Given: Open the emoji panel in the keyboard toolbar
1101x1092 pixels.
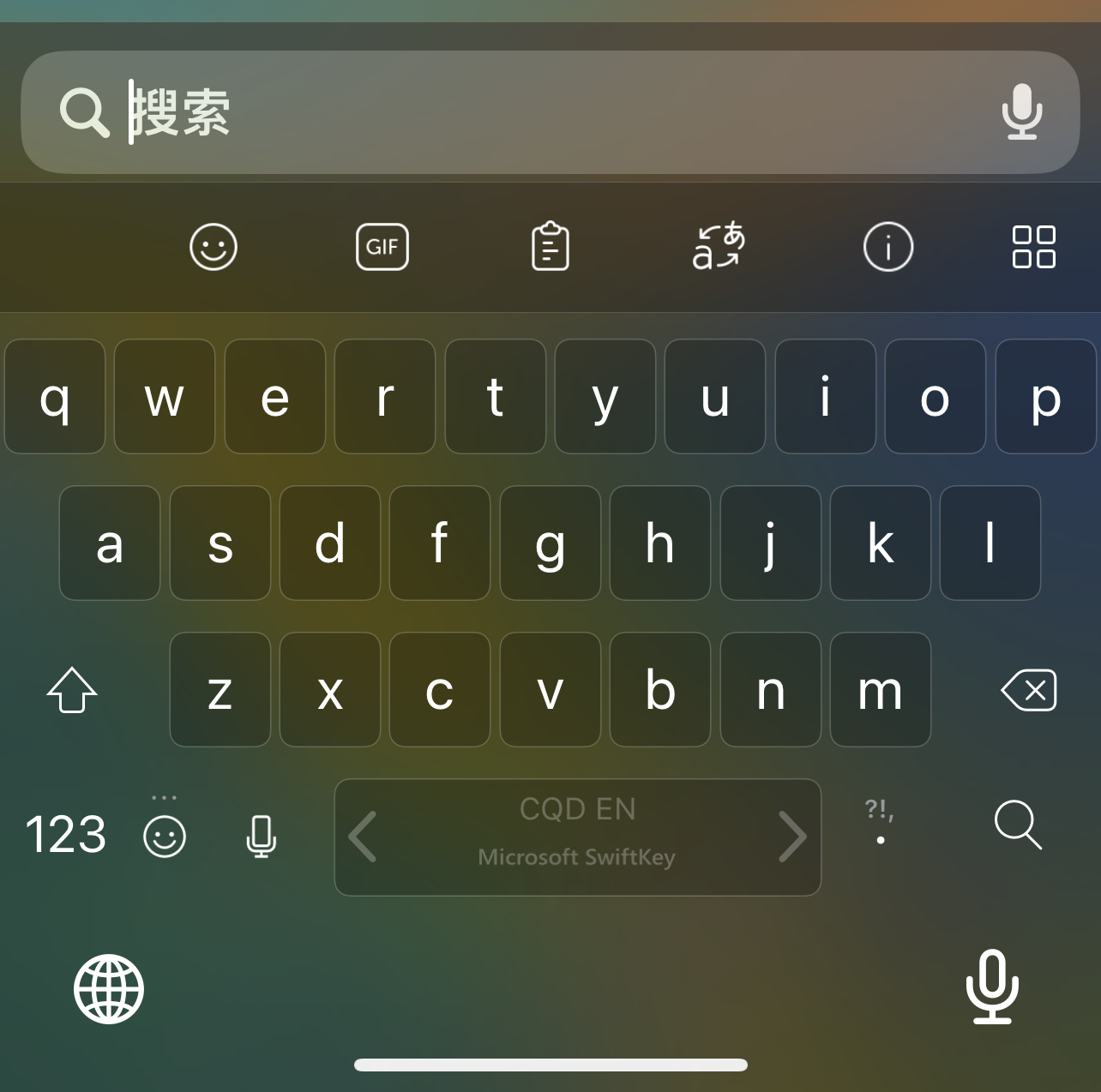Looking at the screenshot, I should 213,248.
